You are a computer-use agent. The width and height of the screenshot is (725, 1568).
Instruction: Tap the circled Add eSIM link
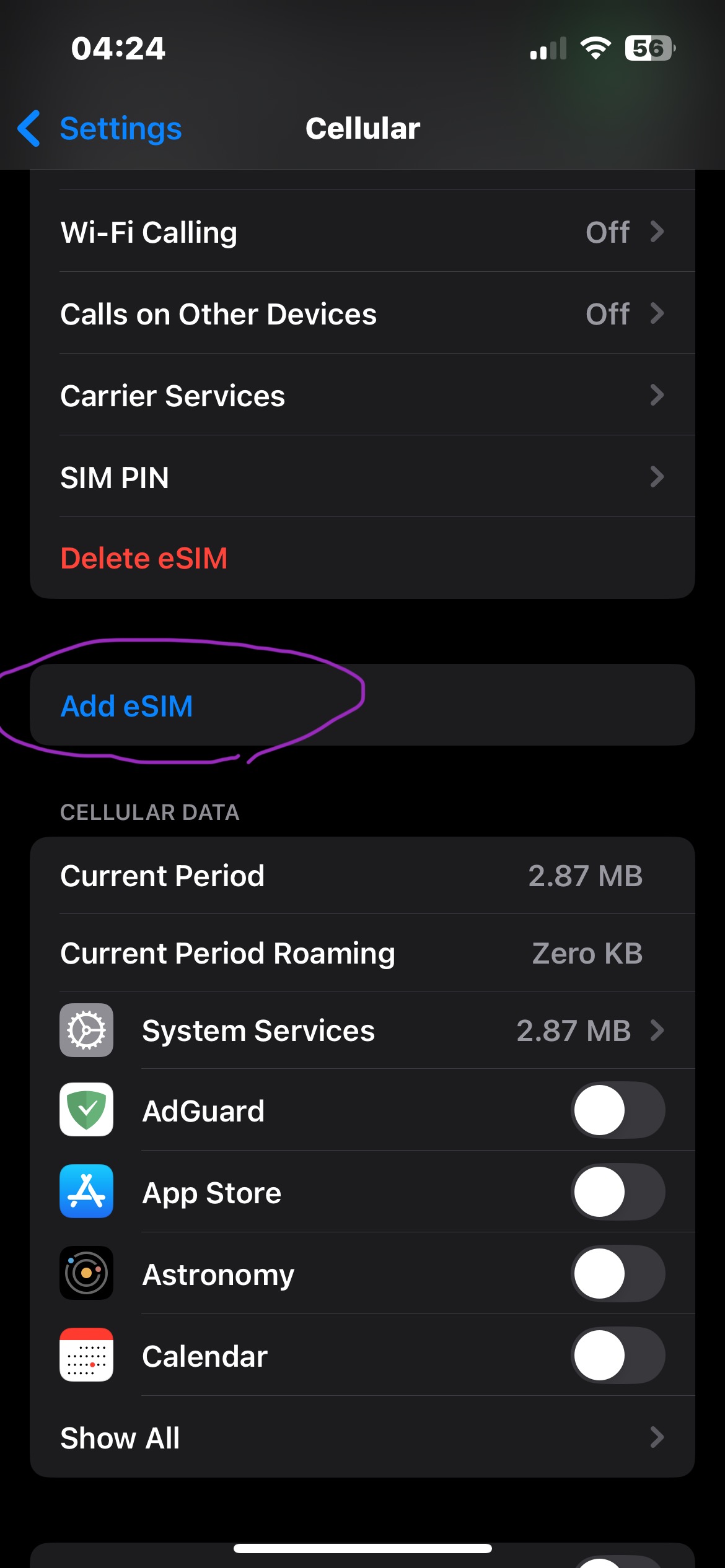pos(126,705)
